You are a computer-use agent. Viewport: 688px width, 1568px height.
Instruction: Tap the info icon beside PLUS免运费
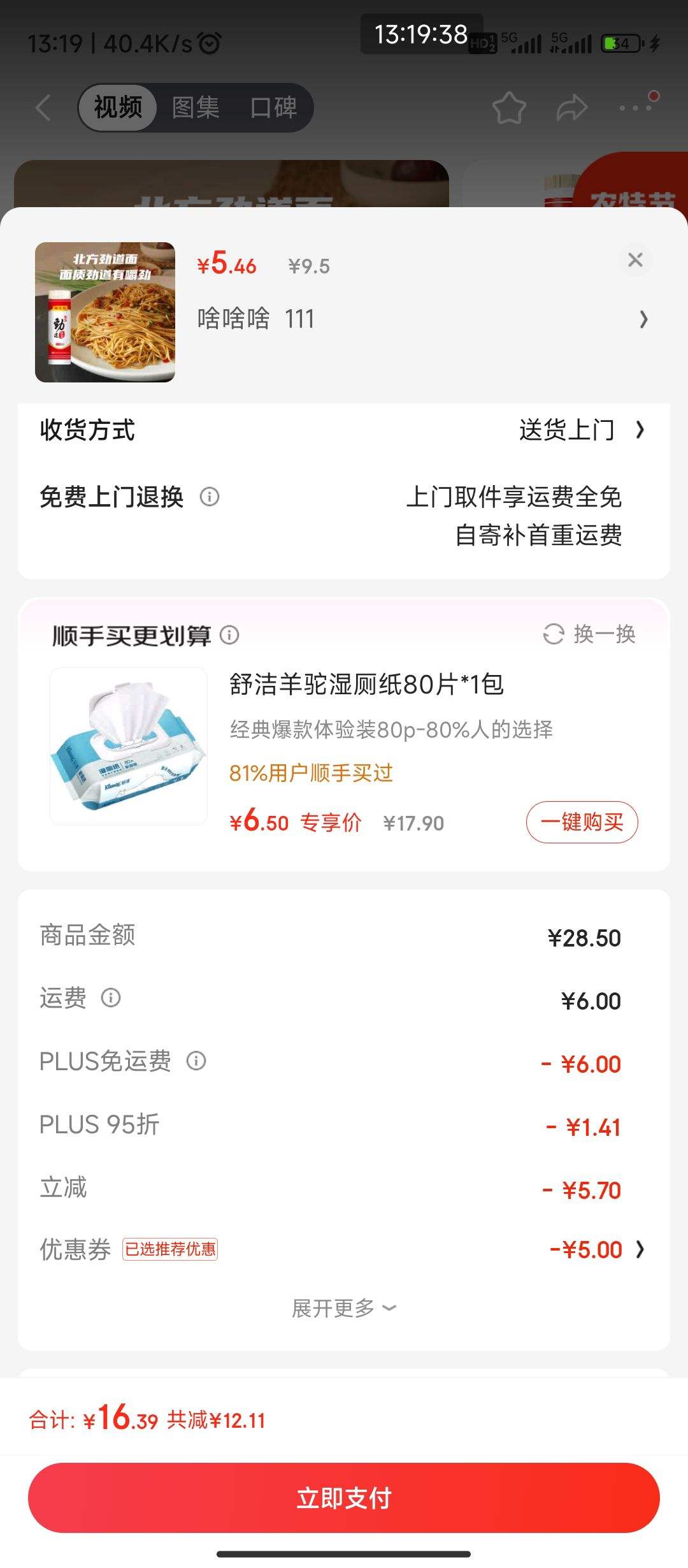click(197, 1061)
